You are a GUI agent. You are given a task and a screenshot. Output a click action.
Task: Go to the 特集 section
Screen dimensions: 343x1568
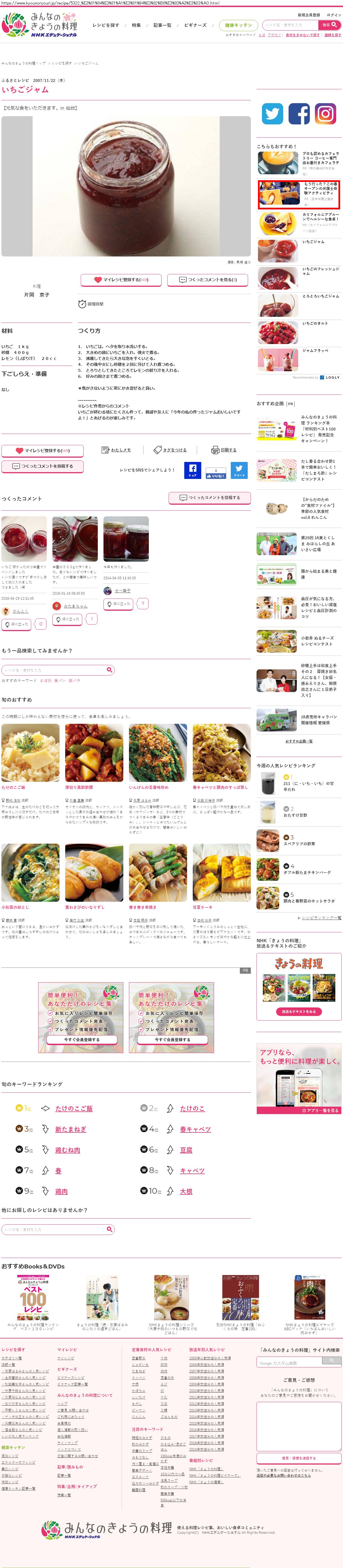(136, 25)
